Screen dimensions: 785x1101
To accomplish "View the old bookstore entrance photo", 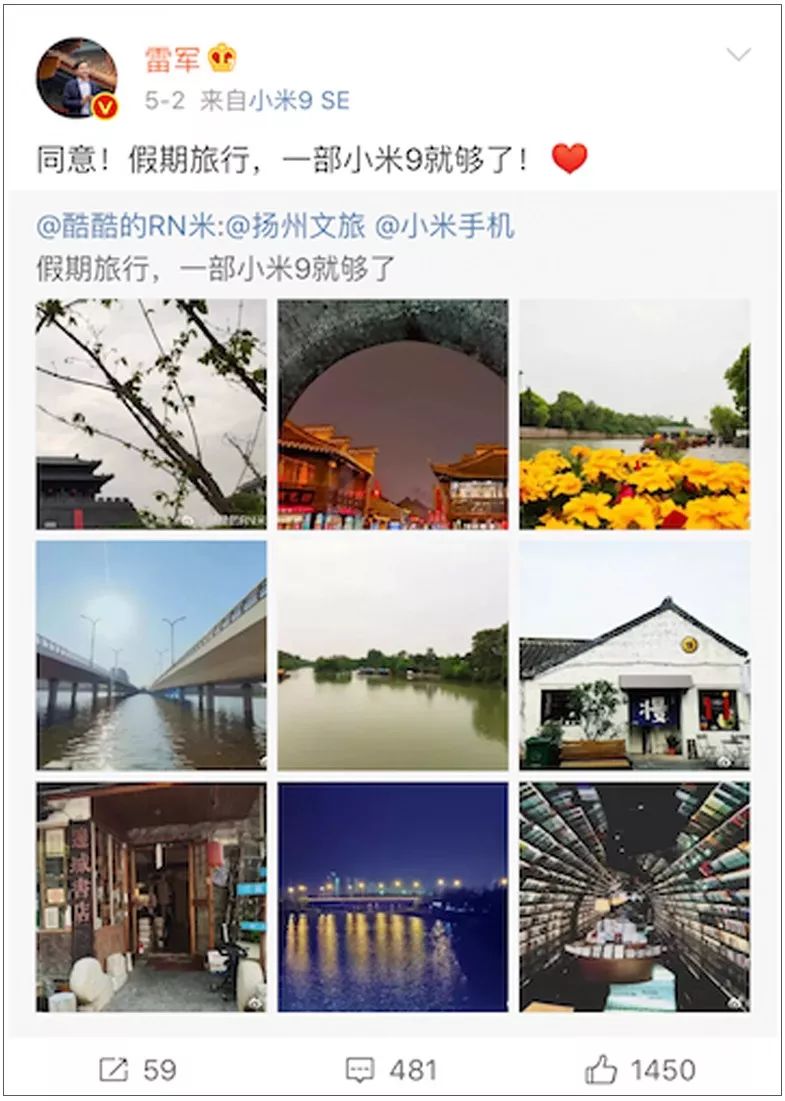I will [x=151, y=897].
